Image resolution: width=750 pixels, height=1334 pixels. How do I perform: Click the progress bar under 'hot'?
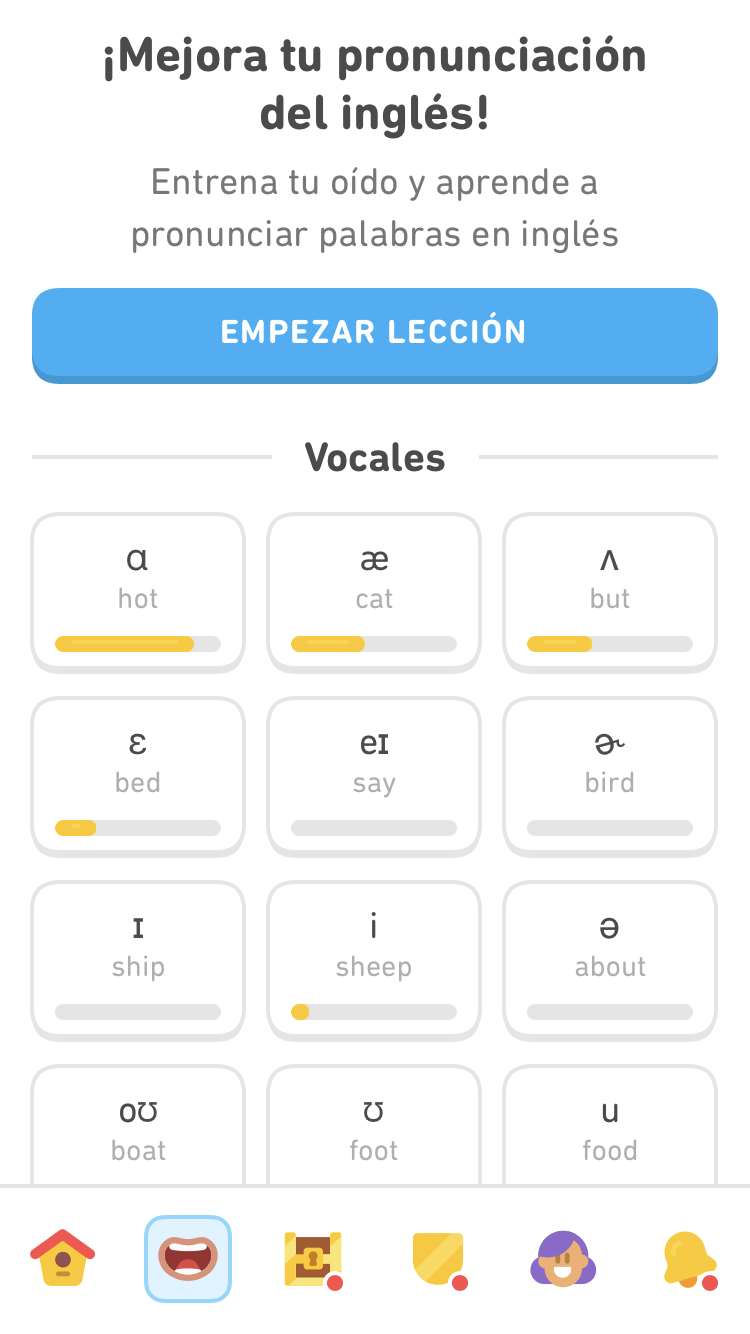137,644
